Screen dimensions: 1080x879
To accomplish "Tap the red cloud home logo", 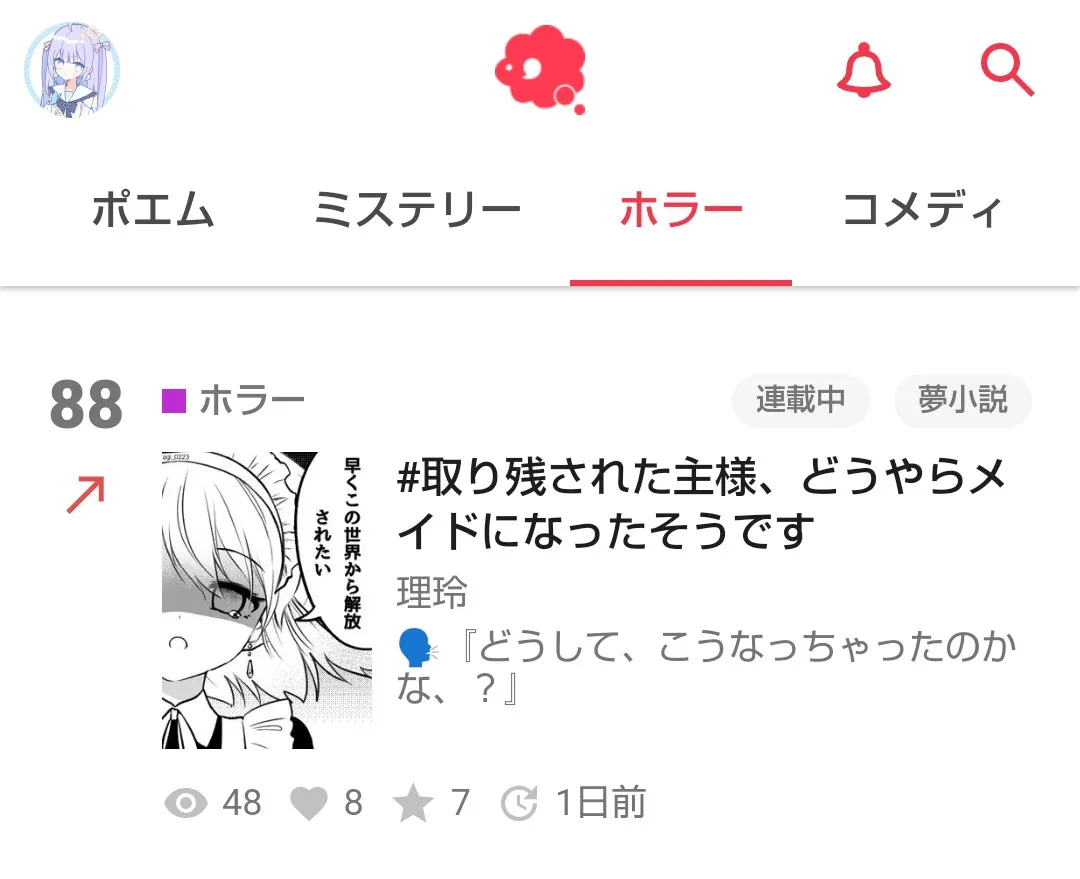I will tap(540, 69).
